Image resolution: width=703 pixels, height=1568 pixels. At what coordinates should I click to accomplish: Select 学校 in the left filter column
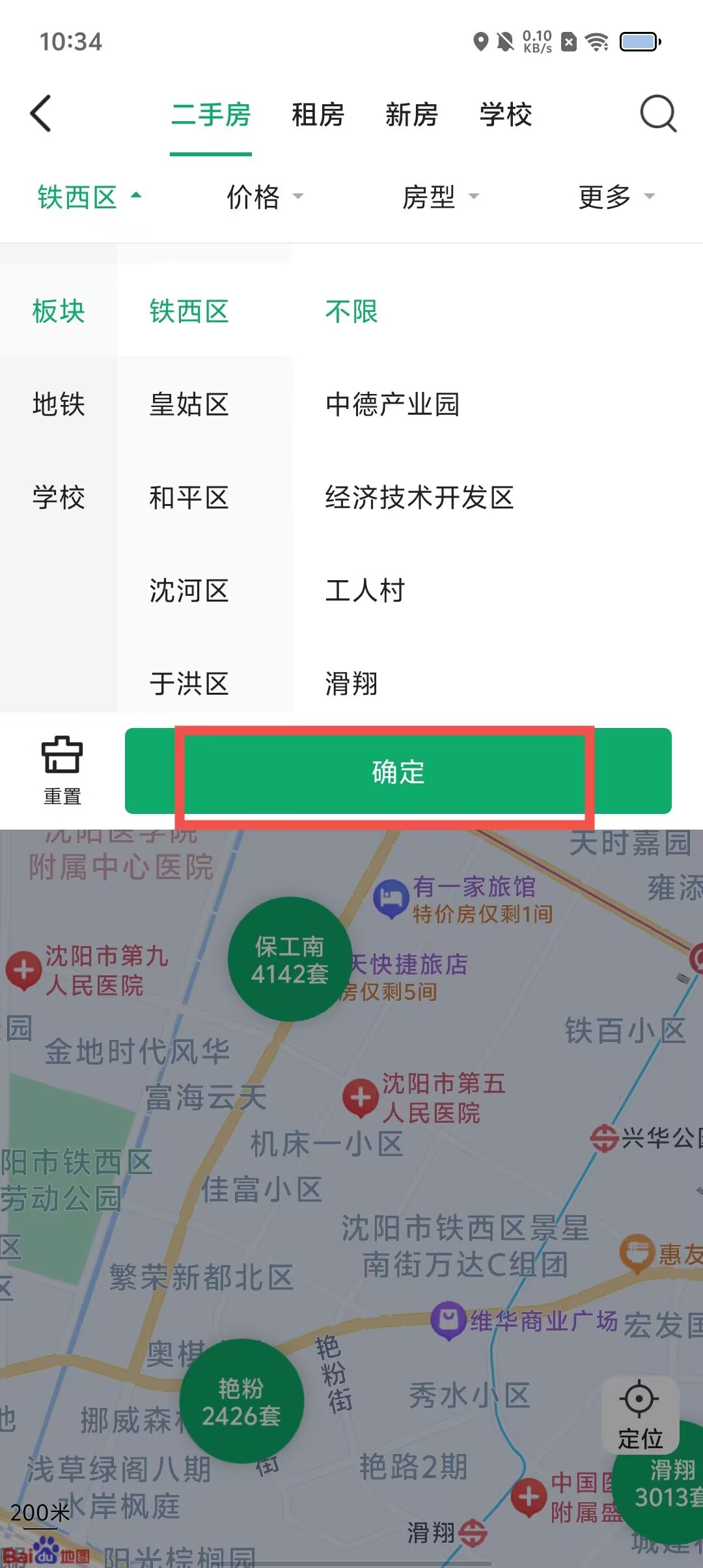tap(59, 497)
